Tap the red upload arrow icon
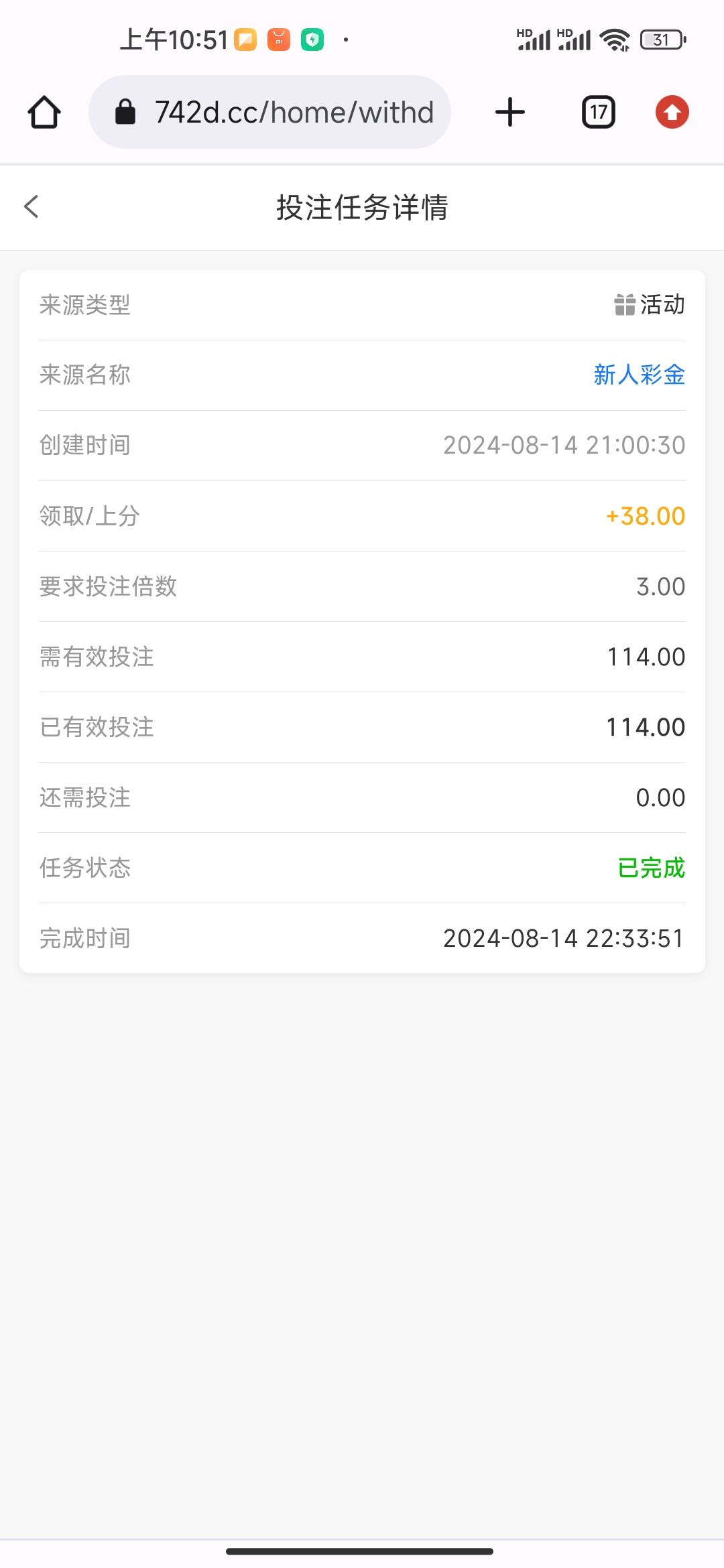This screenshot has width=724, height=1568. (x=672, y=112)
